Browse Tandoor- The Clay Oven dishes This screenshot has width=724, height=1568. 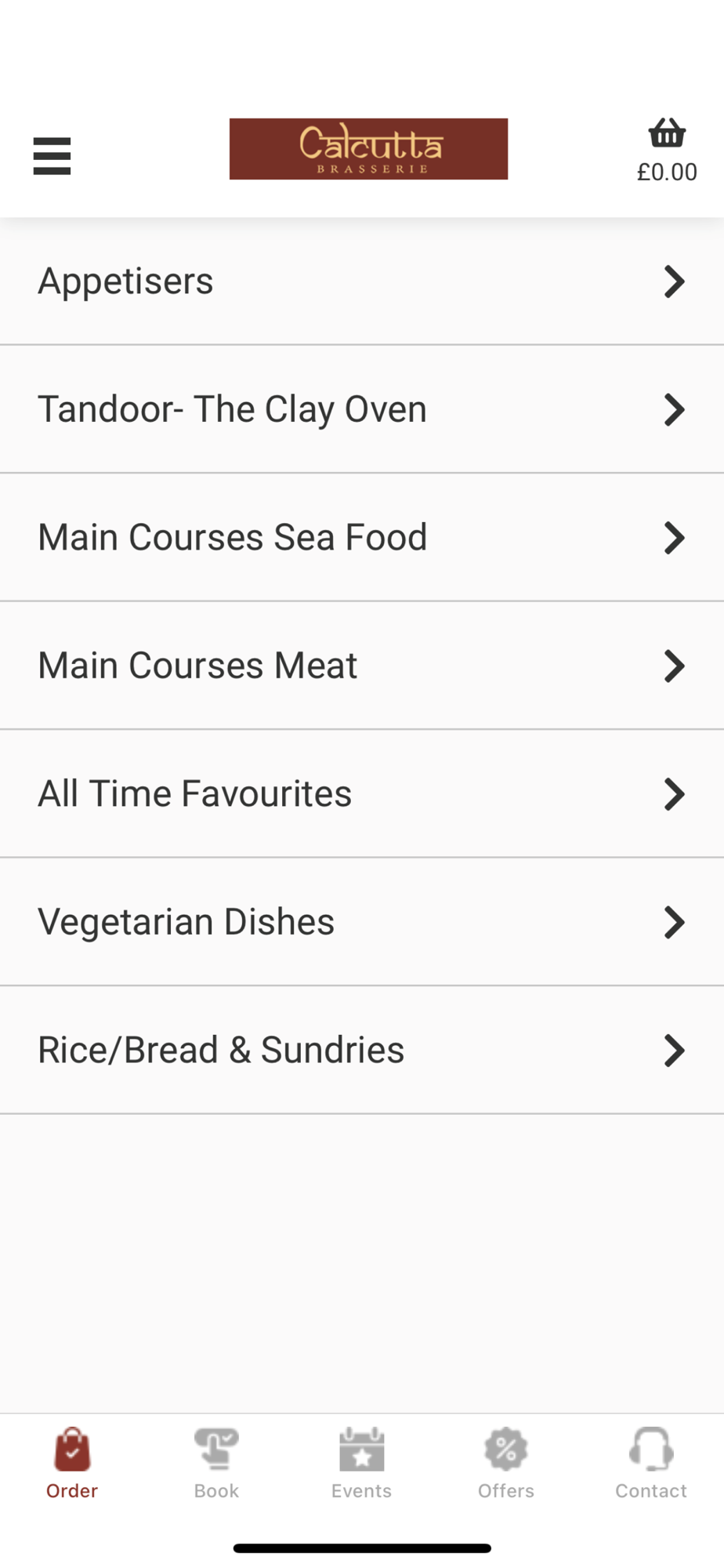(362, 409)
